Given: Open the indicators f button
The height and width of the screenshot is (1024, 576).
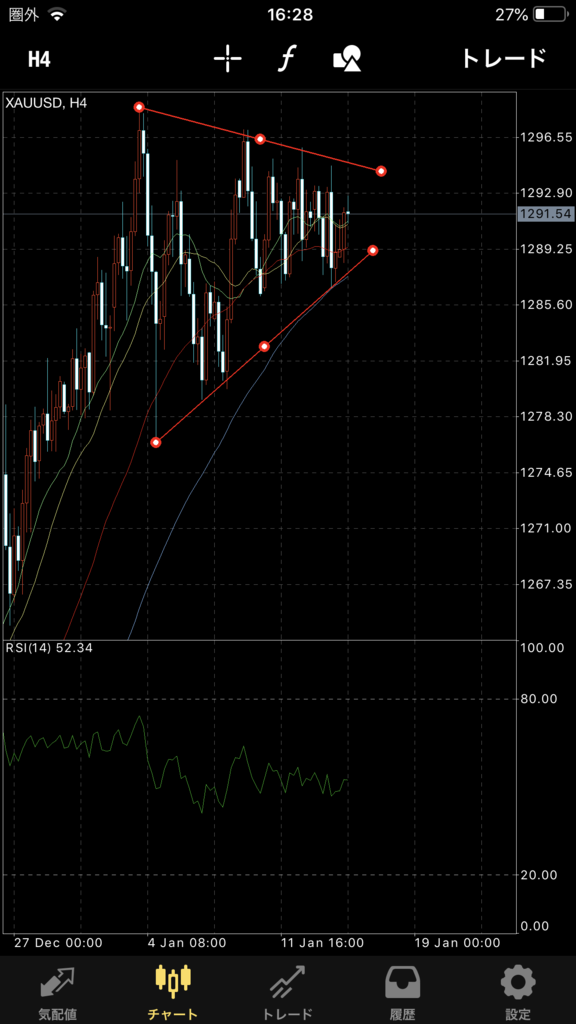Looking at the screenshot, I should (286, 59).
